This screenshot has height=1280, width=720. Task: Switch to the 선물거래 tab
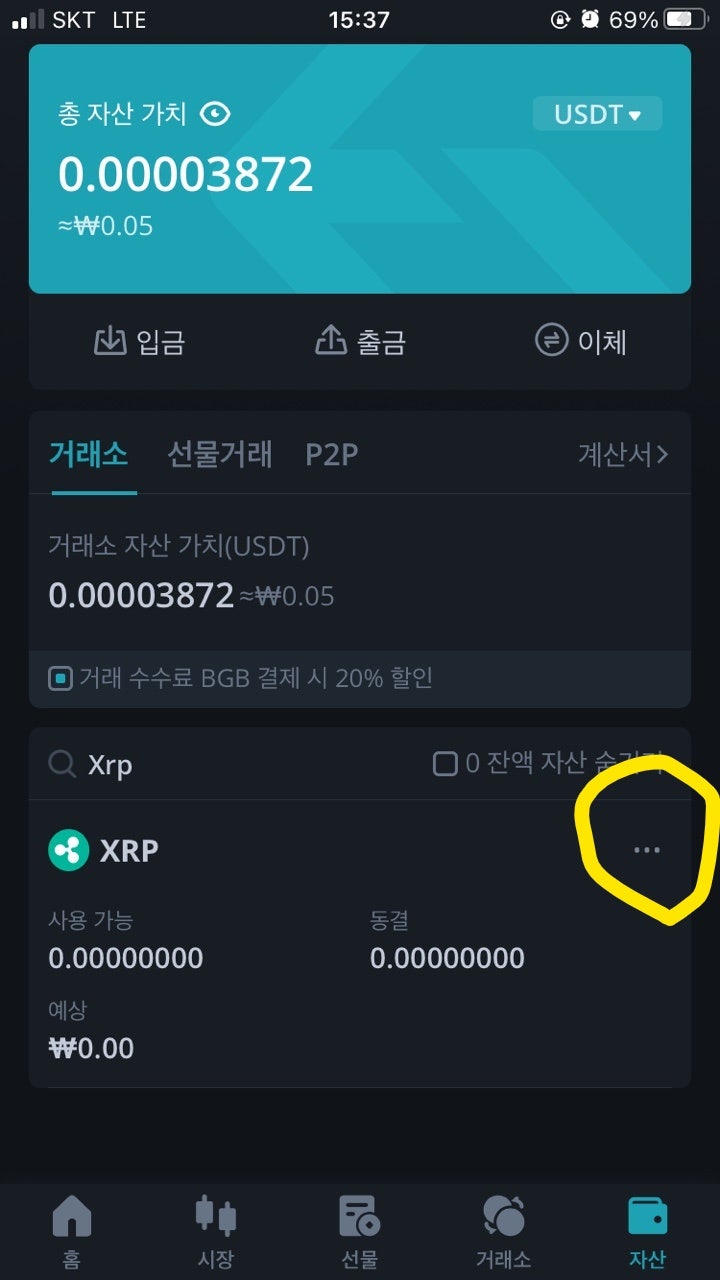(x=220, y=455)
